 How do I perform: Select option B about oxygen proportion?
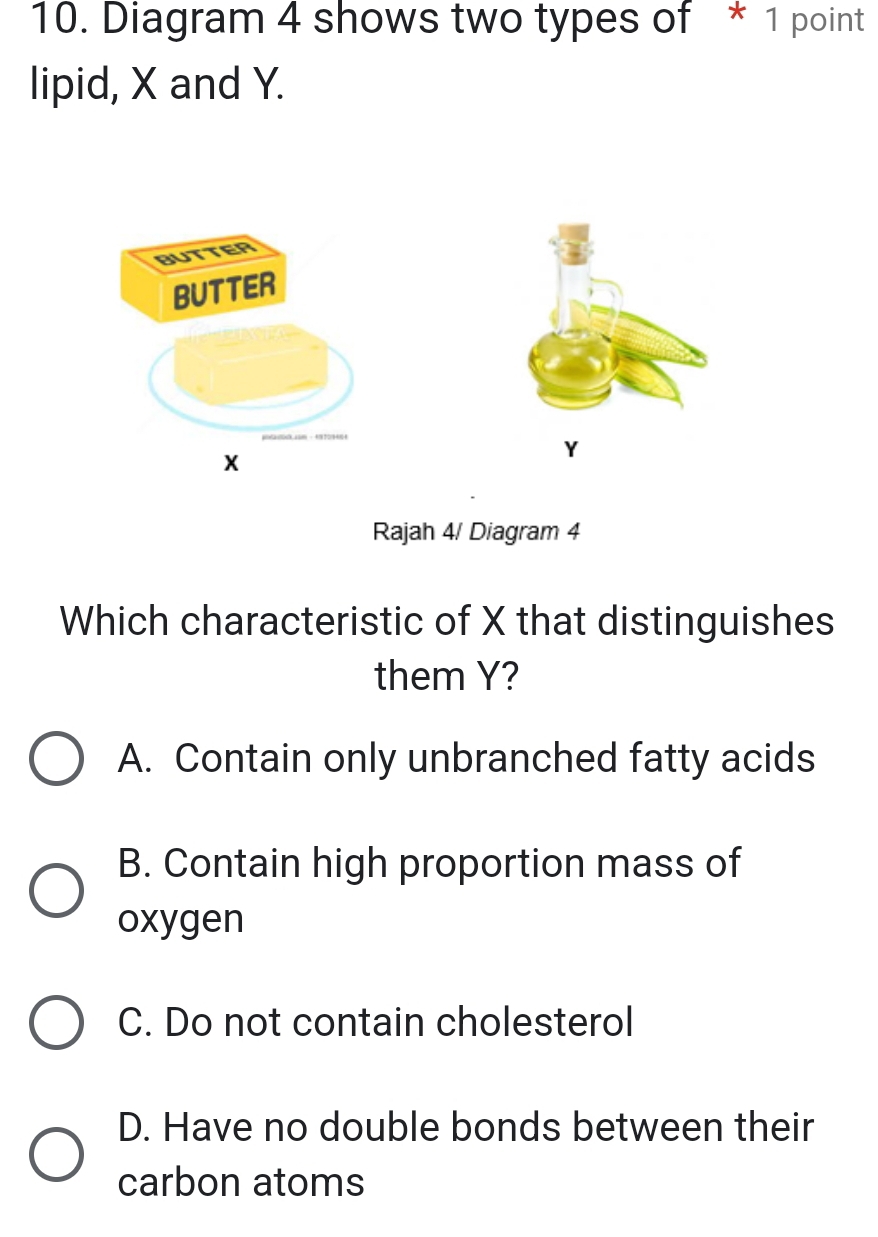pyautogui.click(x=57, y=890)
